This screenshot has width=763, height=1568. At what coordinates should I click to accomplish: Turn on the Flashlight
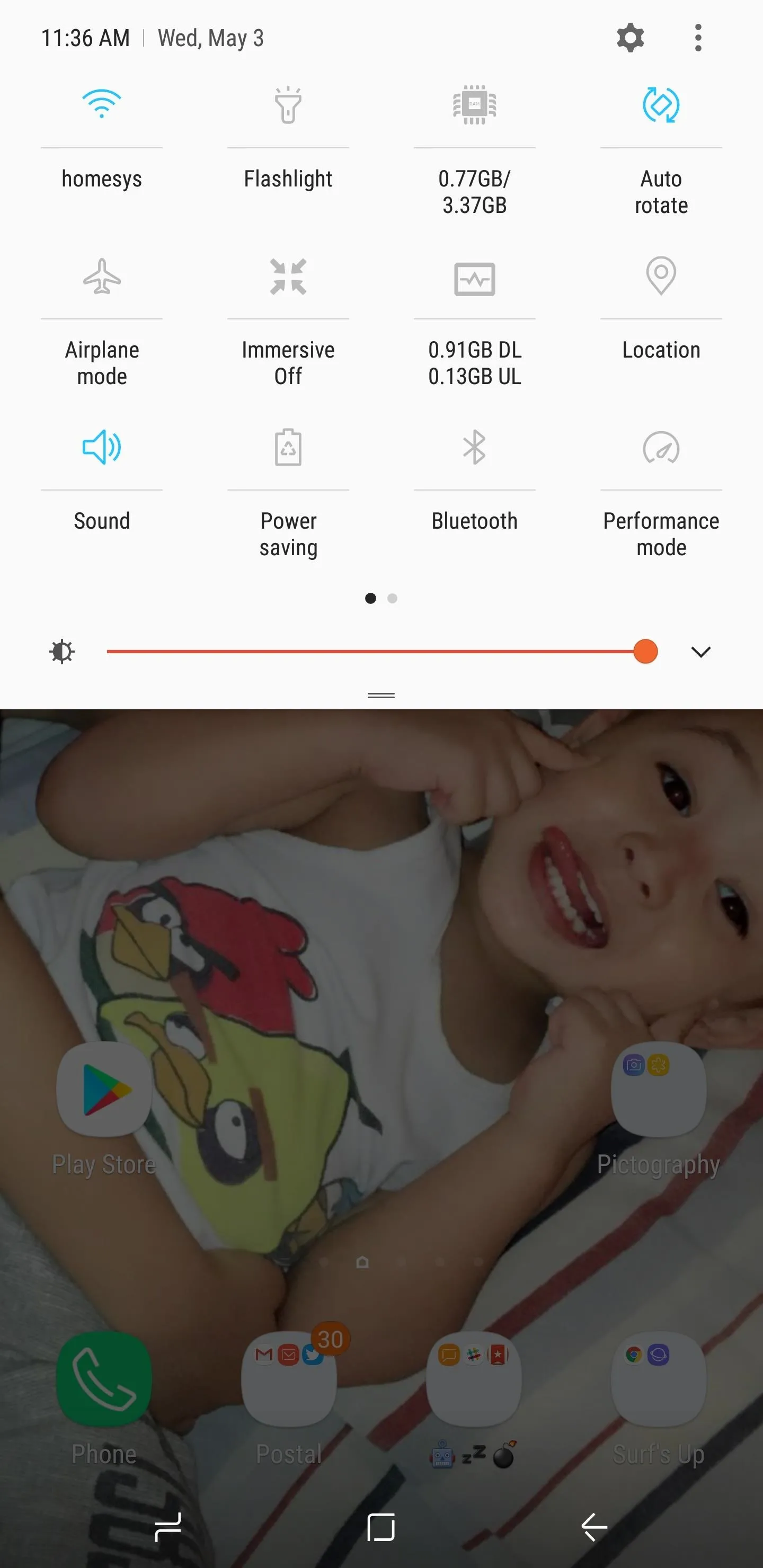[288, 105]
